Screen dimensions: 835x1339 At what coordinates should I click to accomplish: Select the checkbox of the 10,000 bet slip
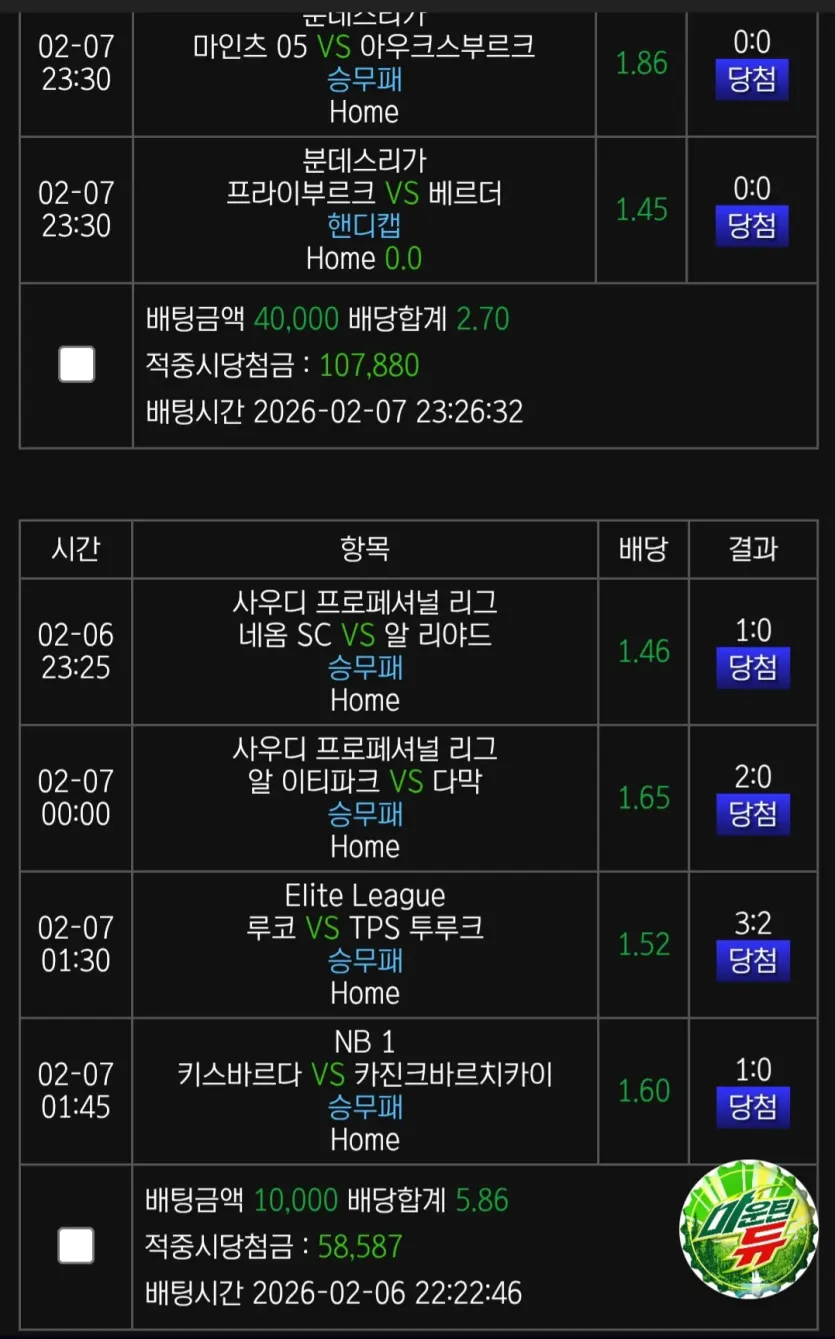click(x=76, y=1246)
